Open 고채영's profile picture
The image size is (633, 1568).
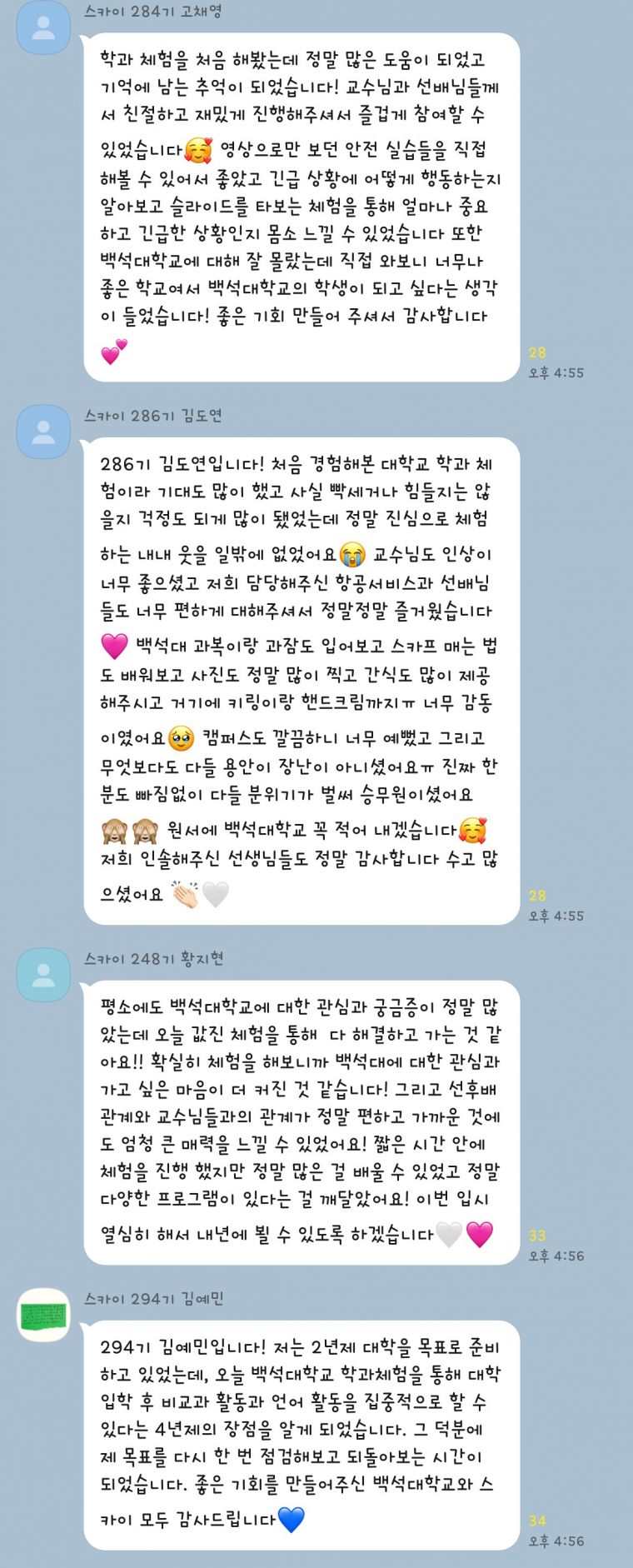(x=43, y=28)
